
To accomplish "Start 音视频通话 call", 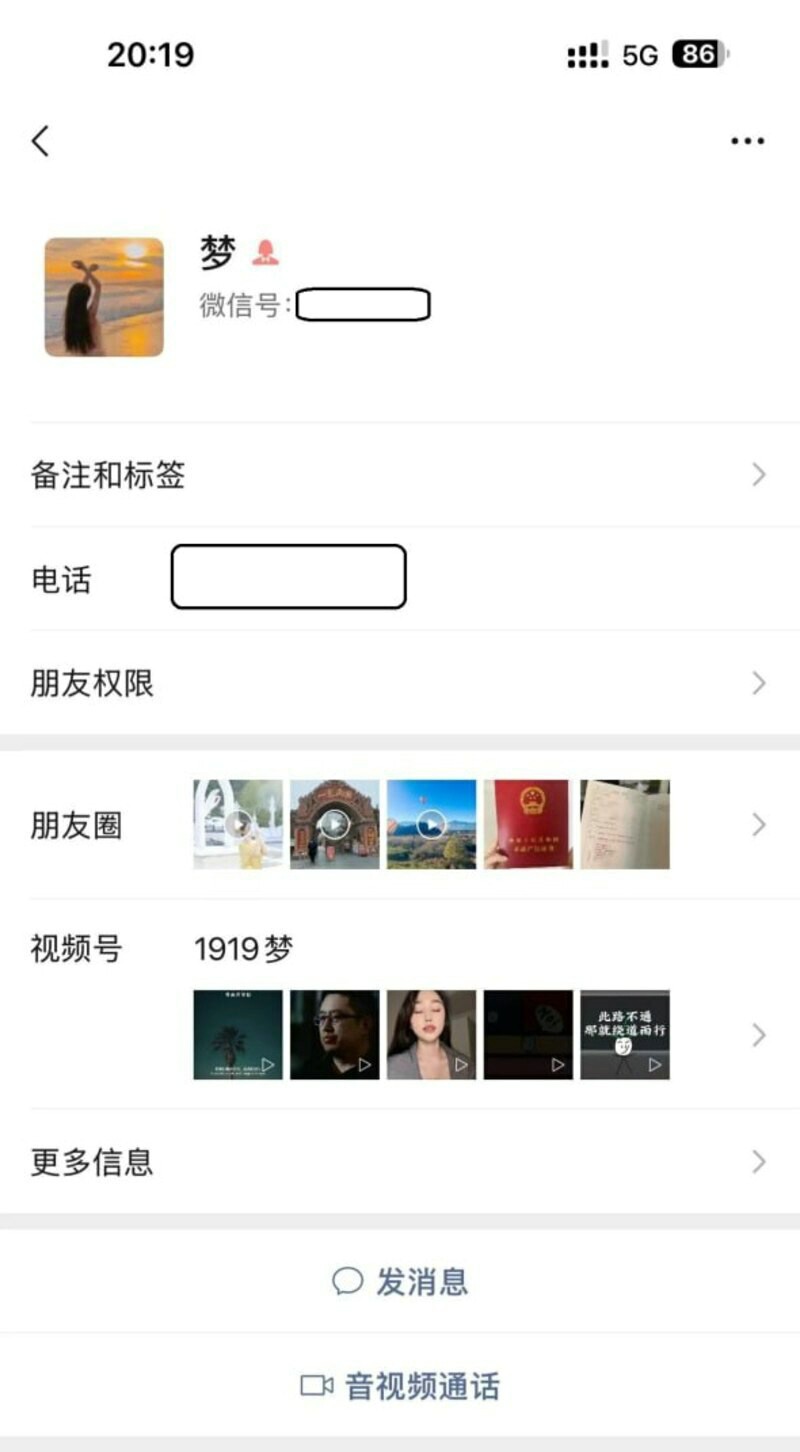I will click(400, 1386).
